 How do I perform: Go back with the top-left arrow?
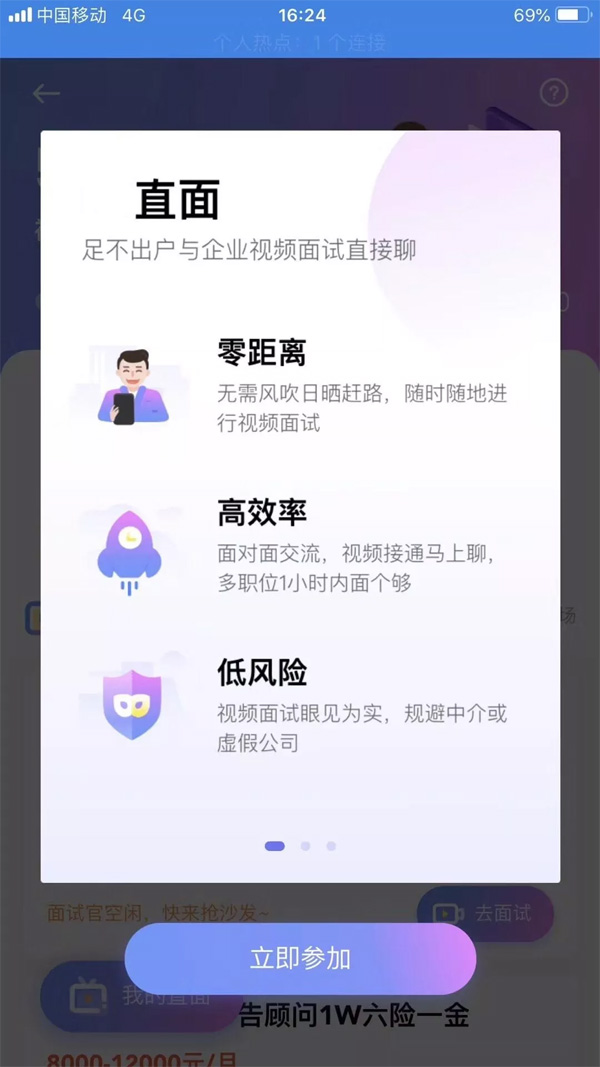point(46,94)
